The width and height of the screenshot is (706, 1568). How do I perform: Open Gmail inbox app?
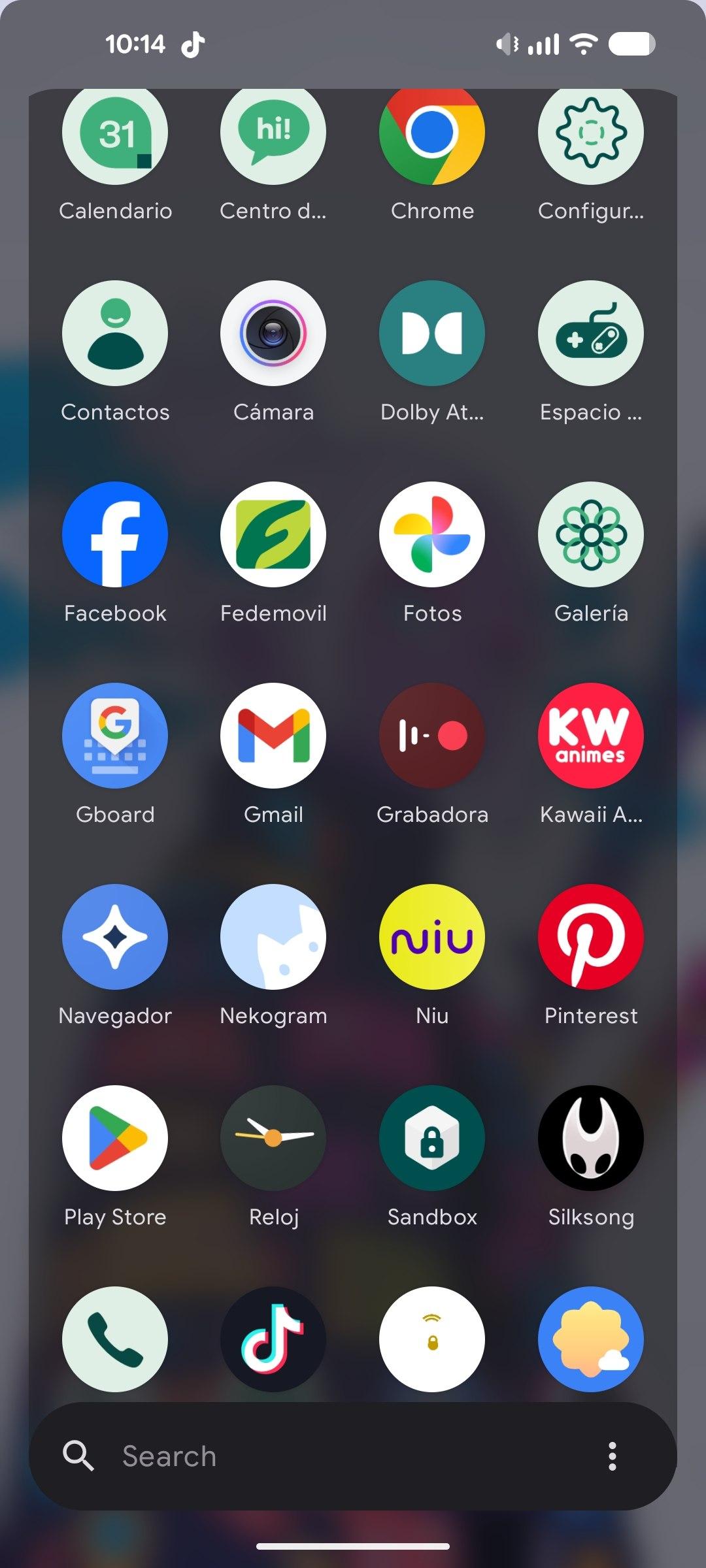coord(273,736)
